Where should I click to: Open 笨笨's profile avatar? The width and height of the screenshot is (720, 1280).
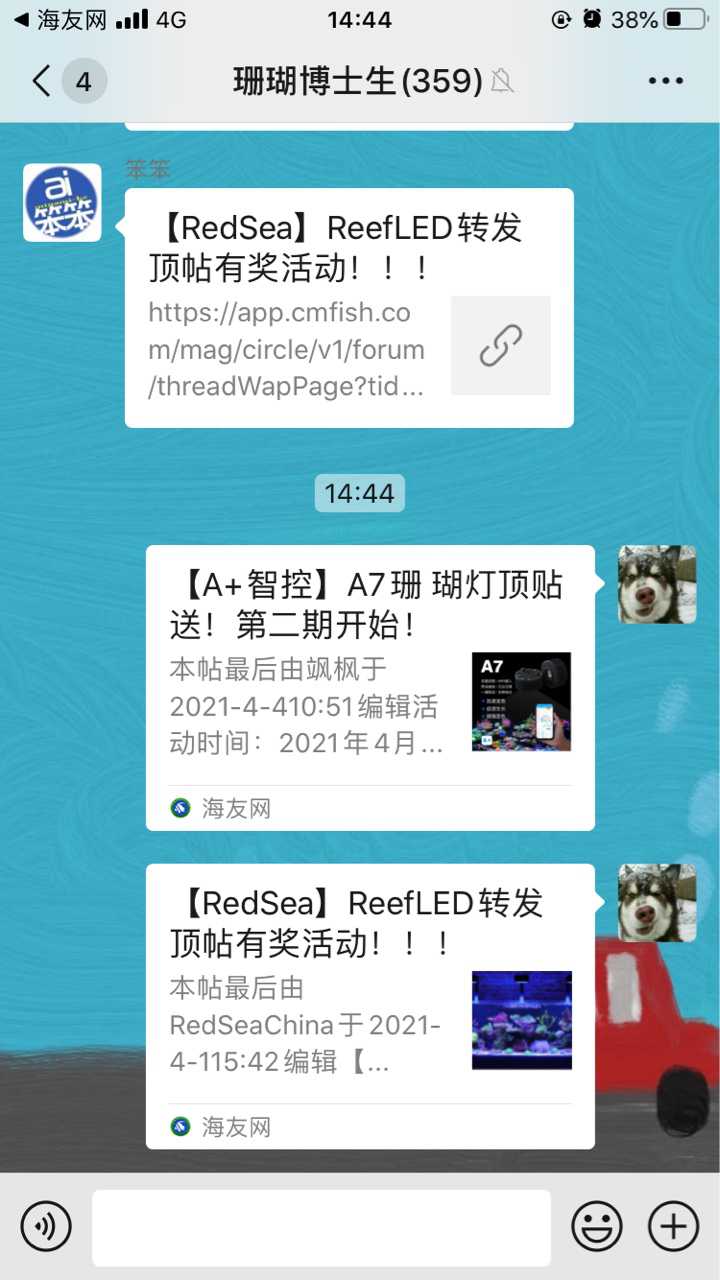click(62, 203)
